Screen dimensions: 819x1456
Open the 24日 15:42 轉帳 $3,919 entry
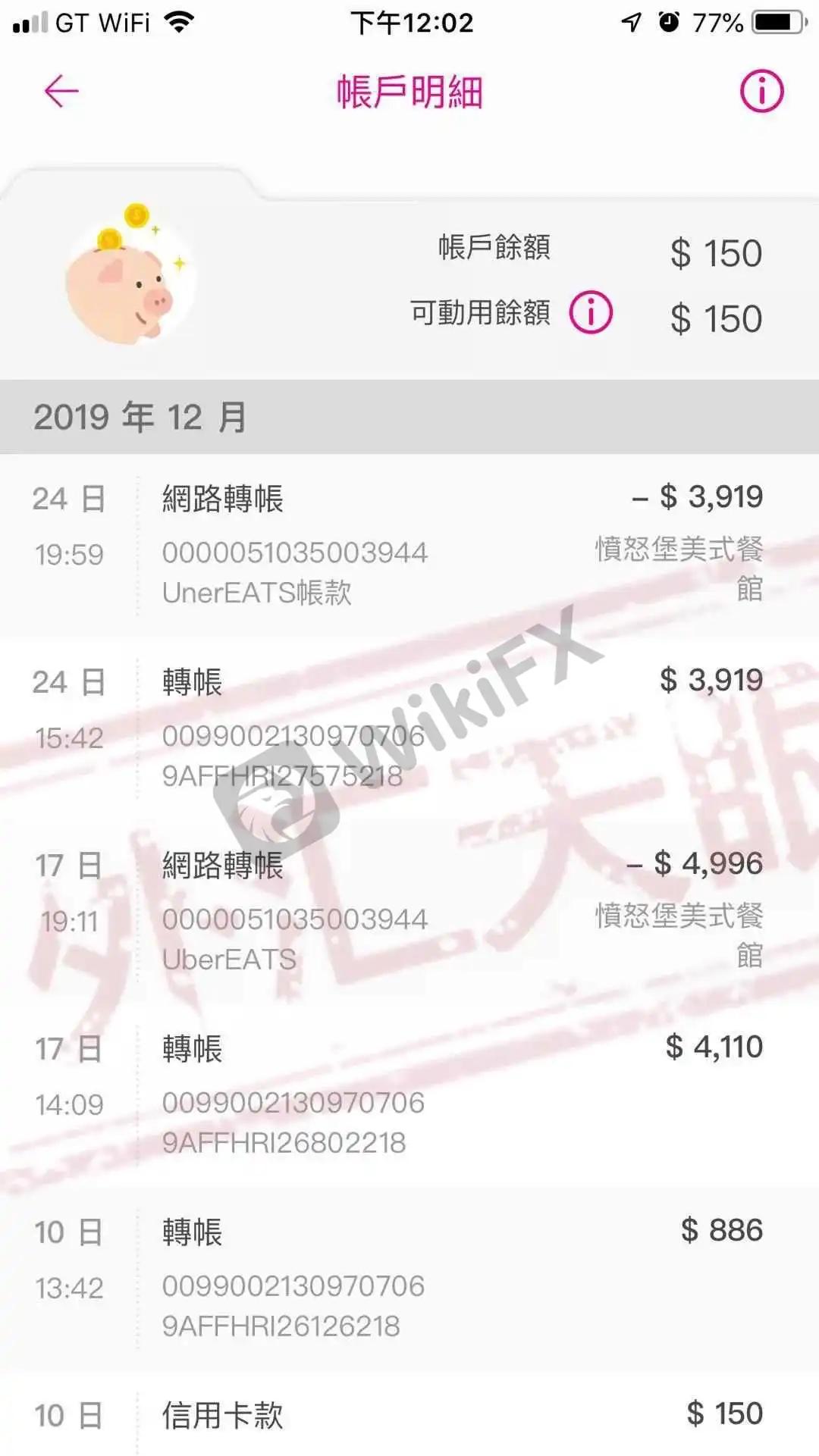point(409,728)
